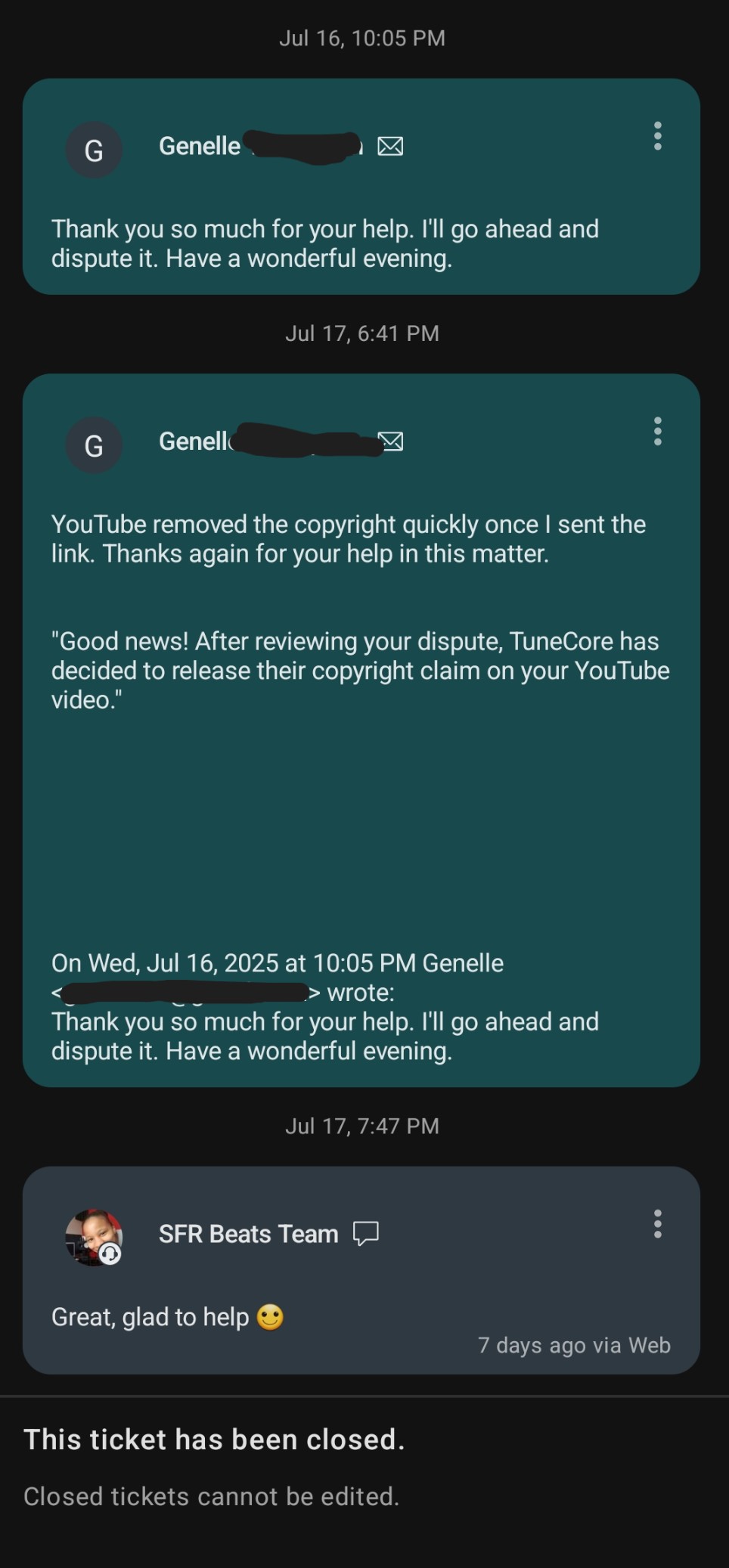Image resolution: width=729 pixels, height=1568 pixels.
Task: Open options for SFR Beats Team reply
Action: point(657,1224)
